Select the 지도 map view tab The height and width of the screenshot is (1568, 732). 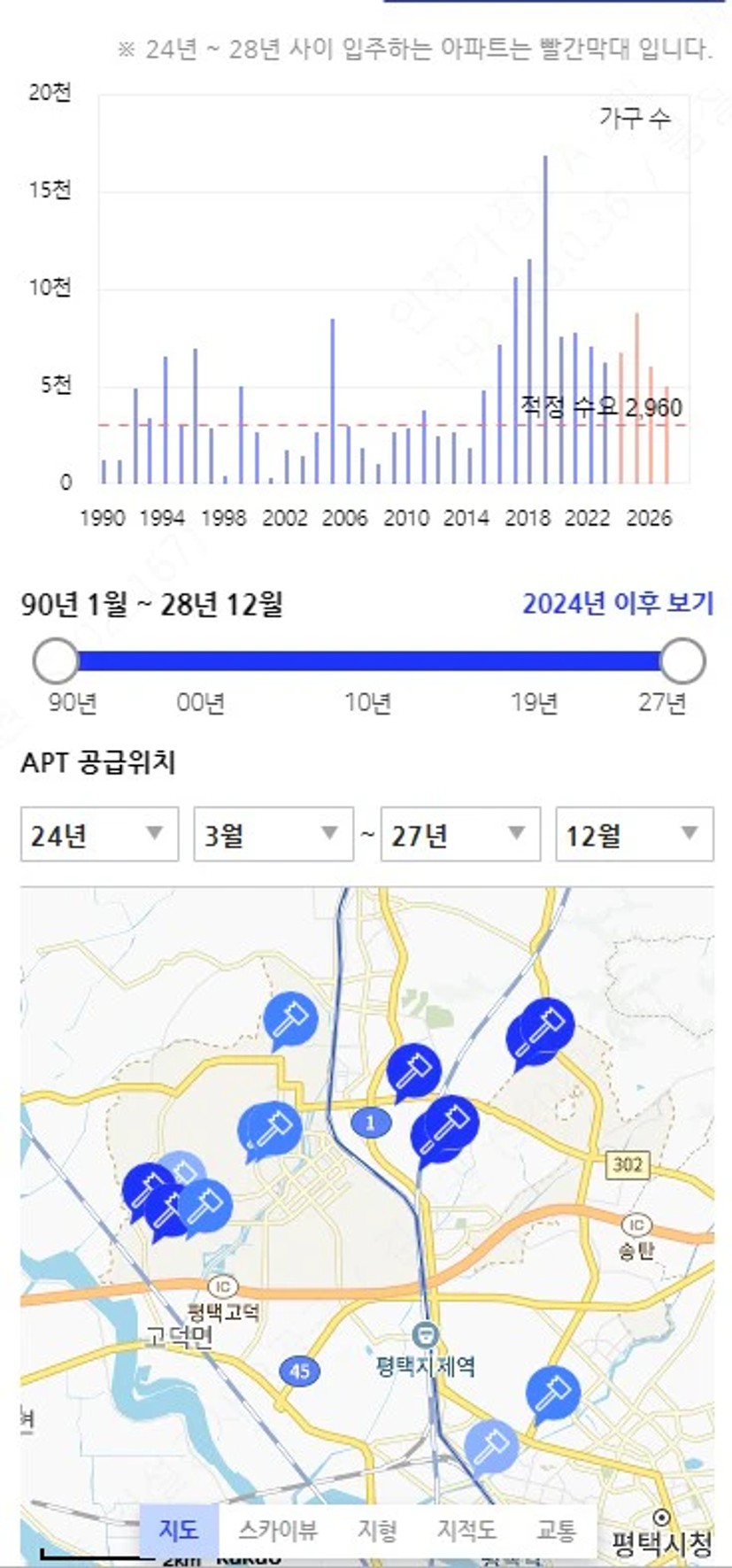point(178,1529)
